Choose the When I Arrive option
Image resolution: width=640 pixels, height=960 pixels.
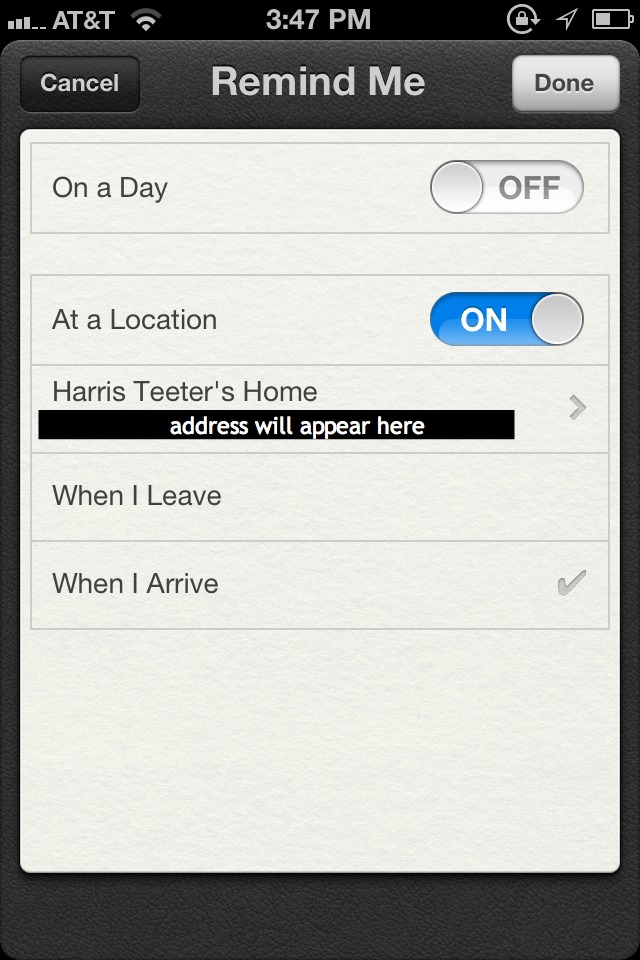pyautogui.click(x=320, y=584)
